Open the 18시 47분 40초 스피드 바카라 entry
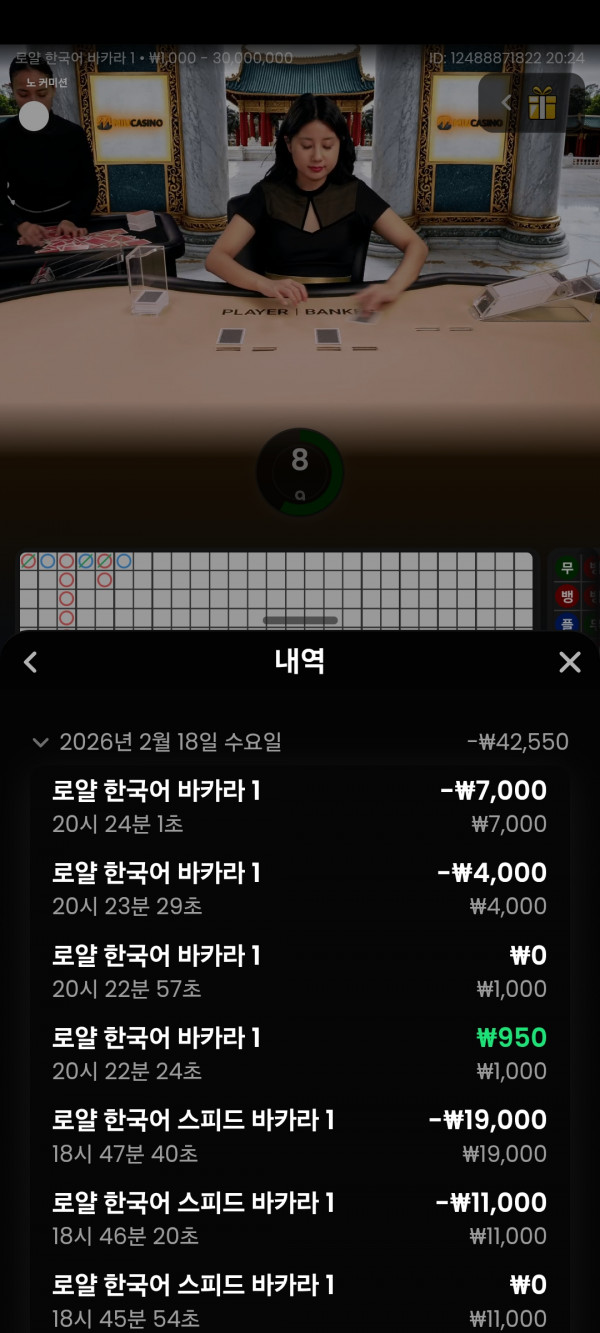The height and width of the screenshot is (1333, 600). tap(299, 1136)
